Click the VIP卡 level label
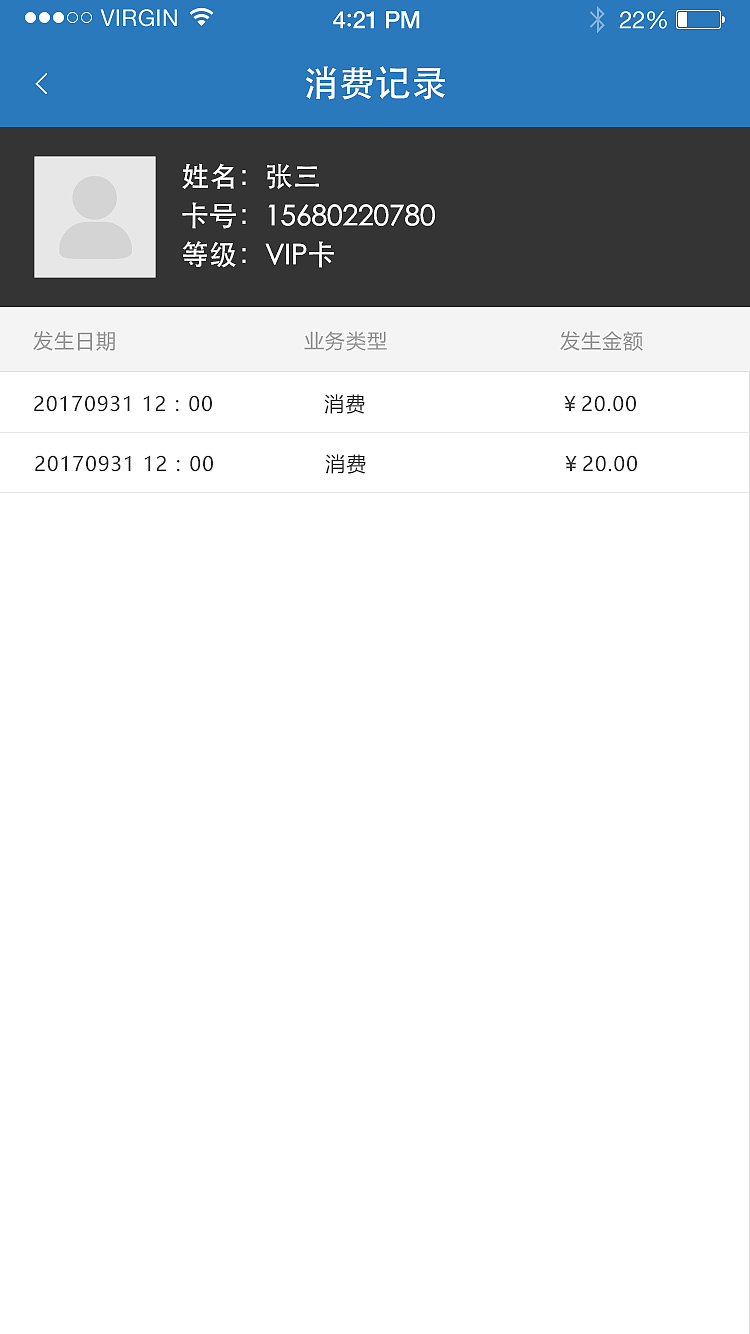 click(x=298, y=255)
